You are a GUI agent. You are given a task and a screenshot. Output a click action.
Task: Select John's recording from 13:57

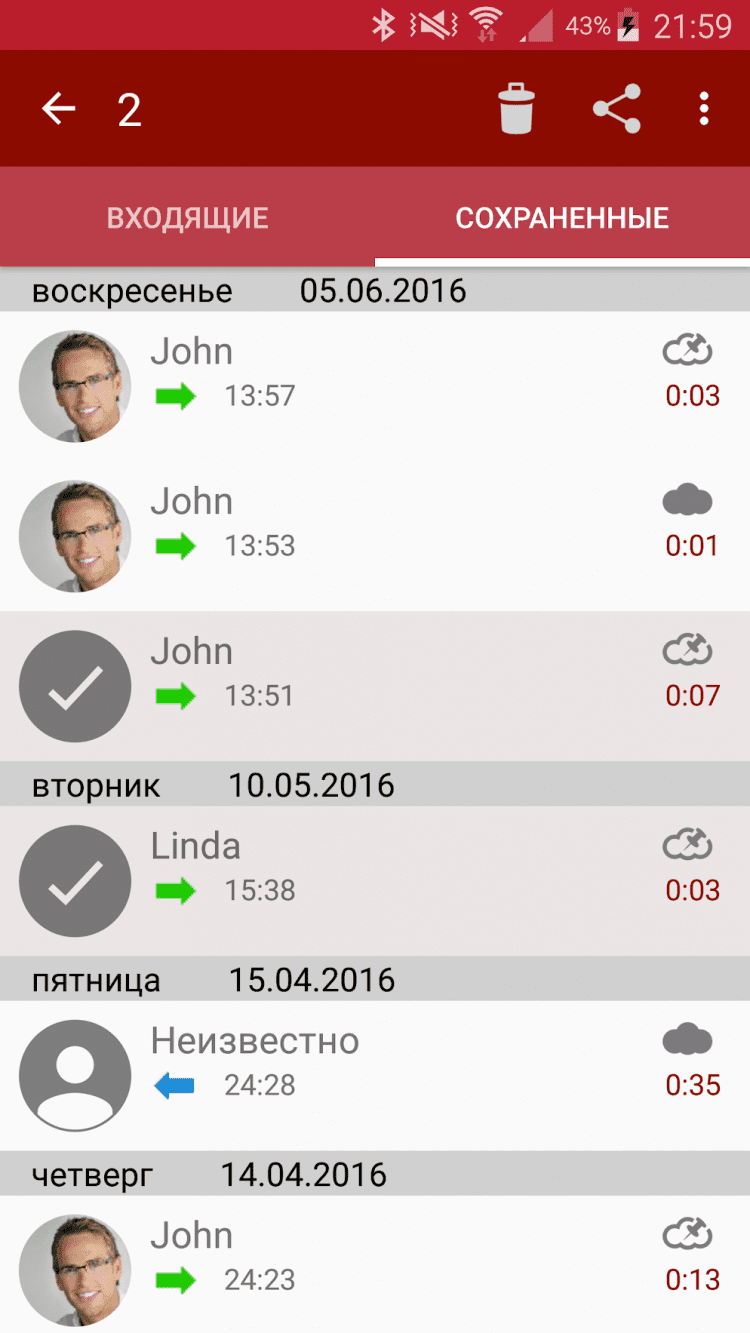click(75, 386)
